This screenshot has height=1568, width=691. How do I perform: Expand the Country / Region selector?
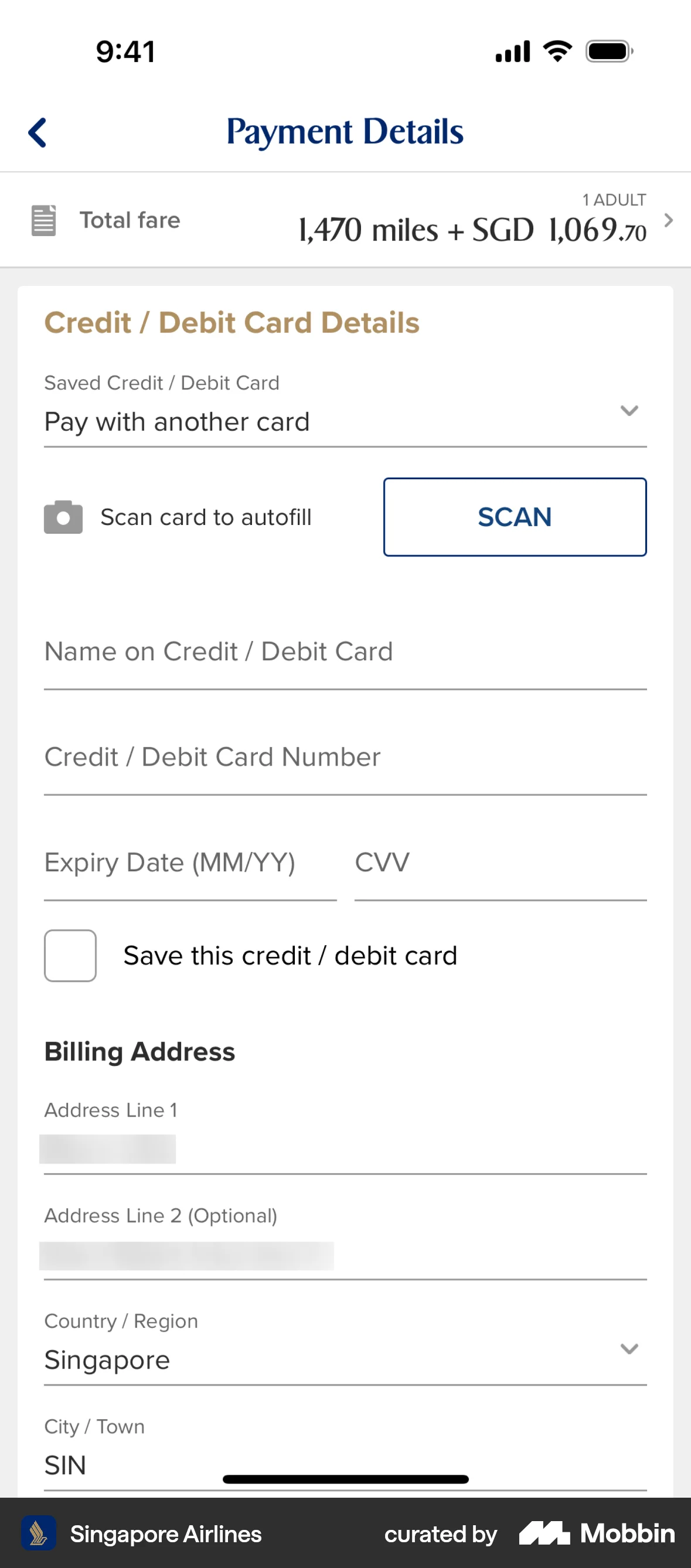[x=630, y=1348]
